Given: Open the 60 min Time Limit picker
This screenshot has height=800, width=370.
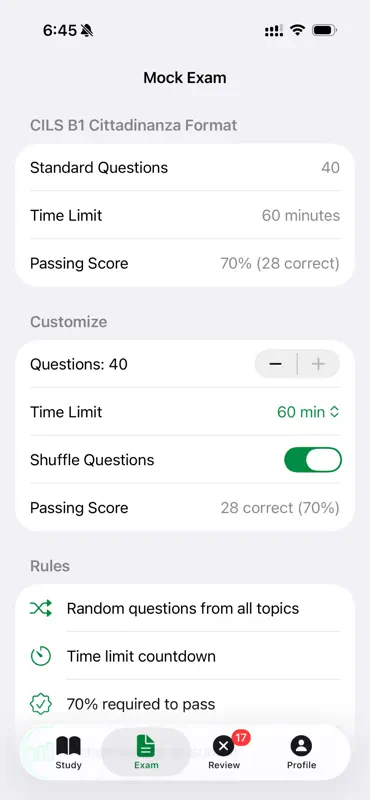Looking at the screenshot, I should [x=308, y=412].
